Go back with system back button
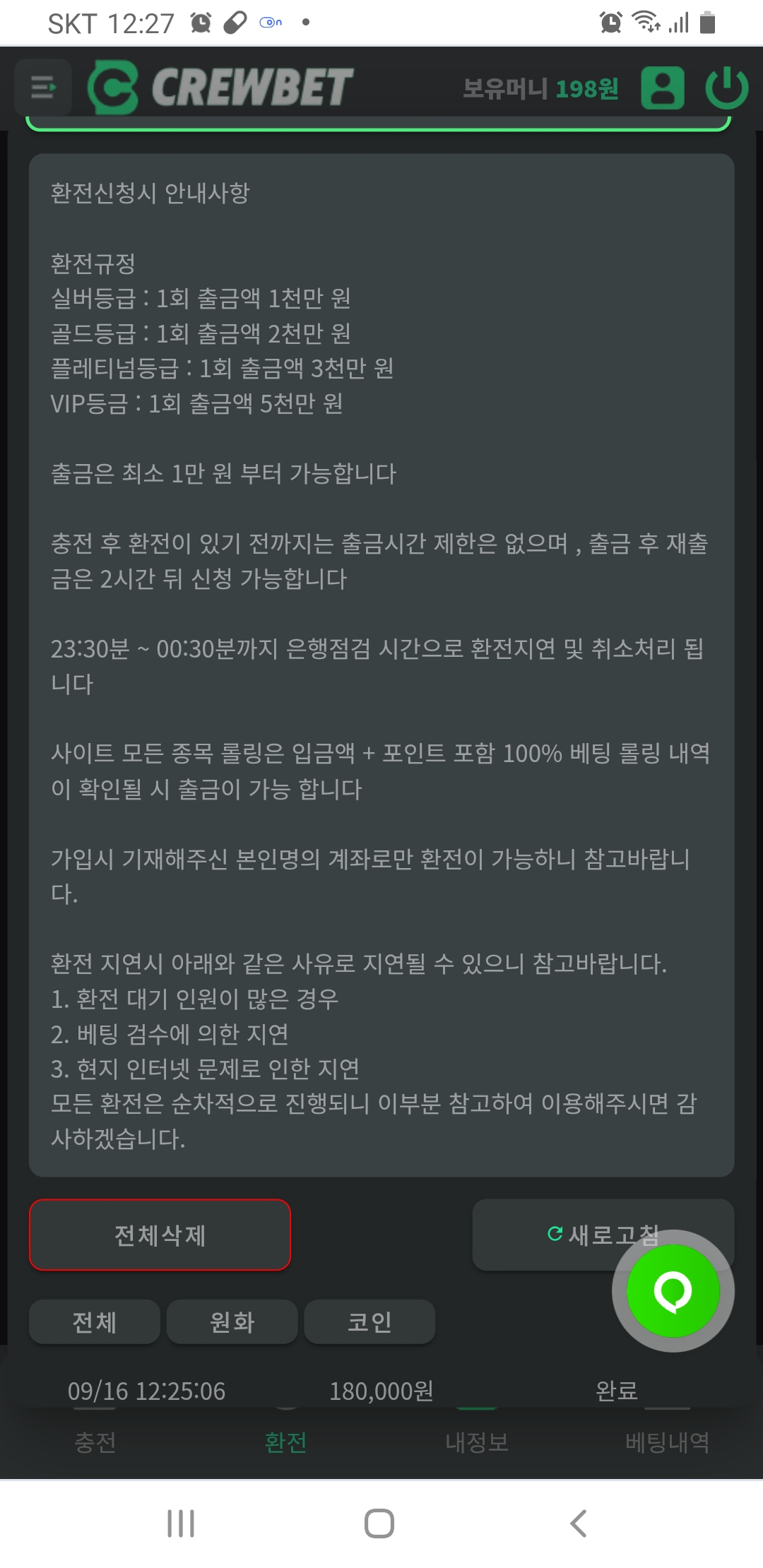763x1568 pixels. click(x=578, y=1524)
